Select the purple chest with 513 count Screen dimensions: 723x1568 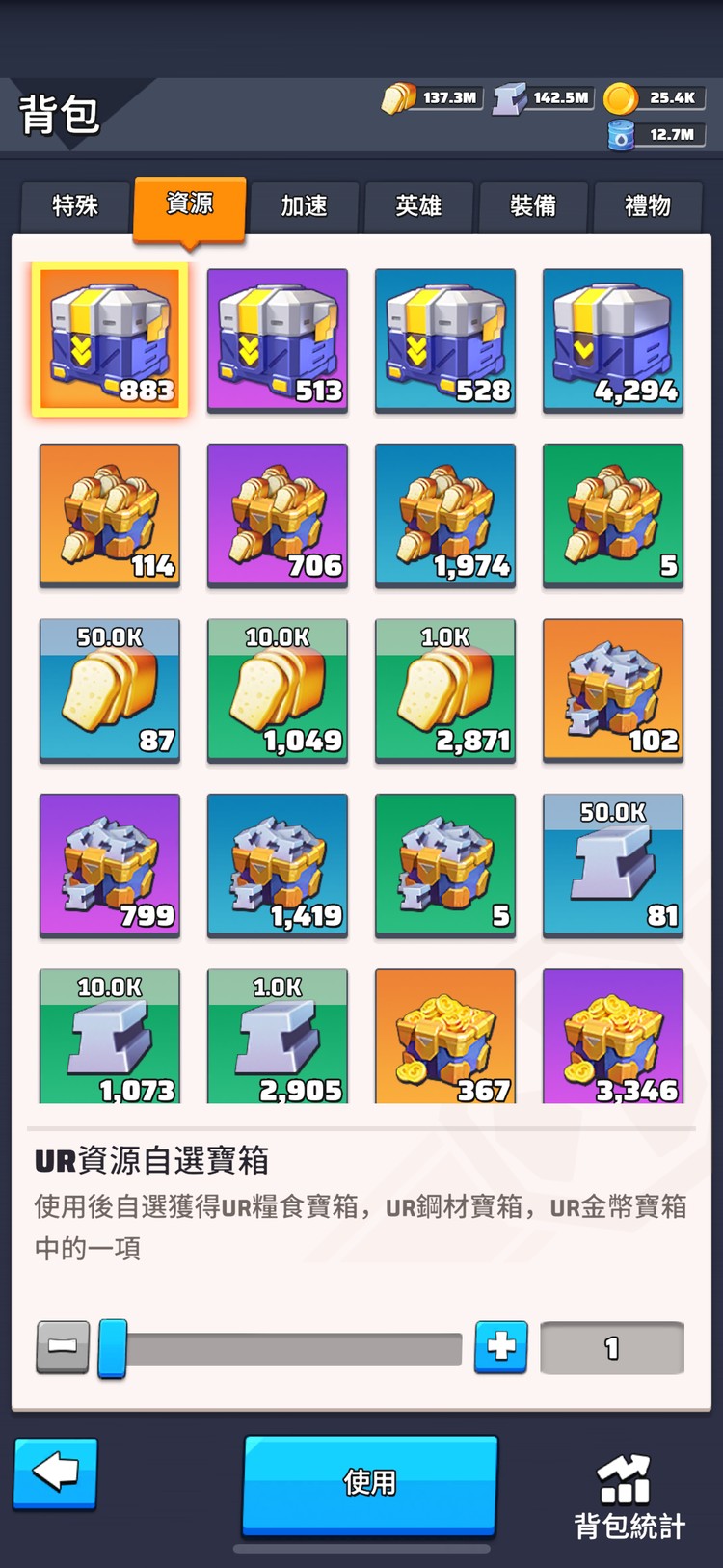[278, 339]
